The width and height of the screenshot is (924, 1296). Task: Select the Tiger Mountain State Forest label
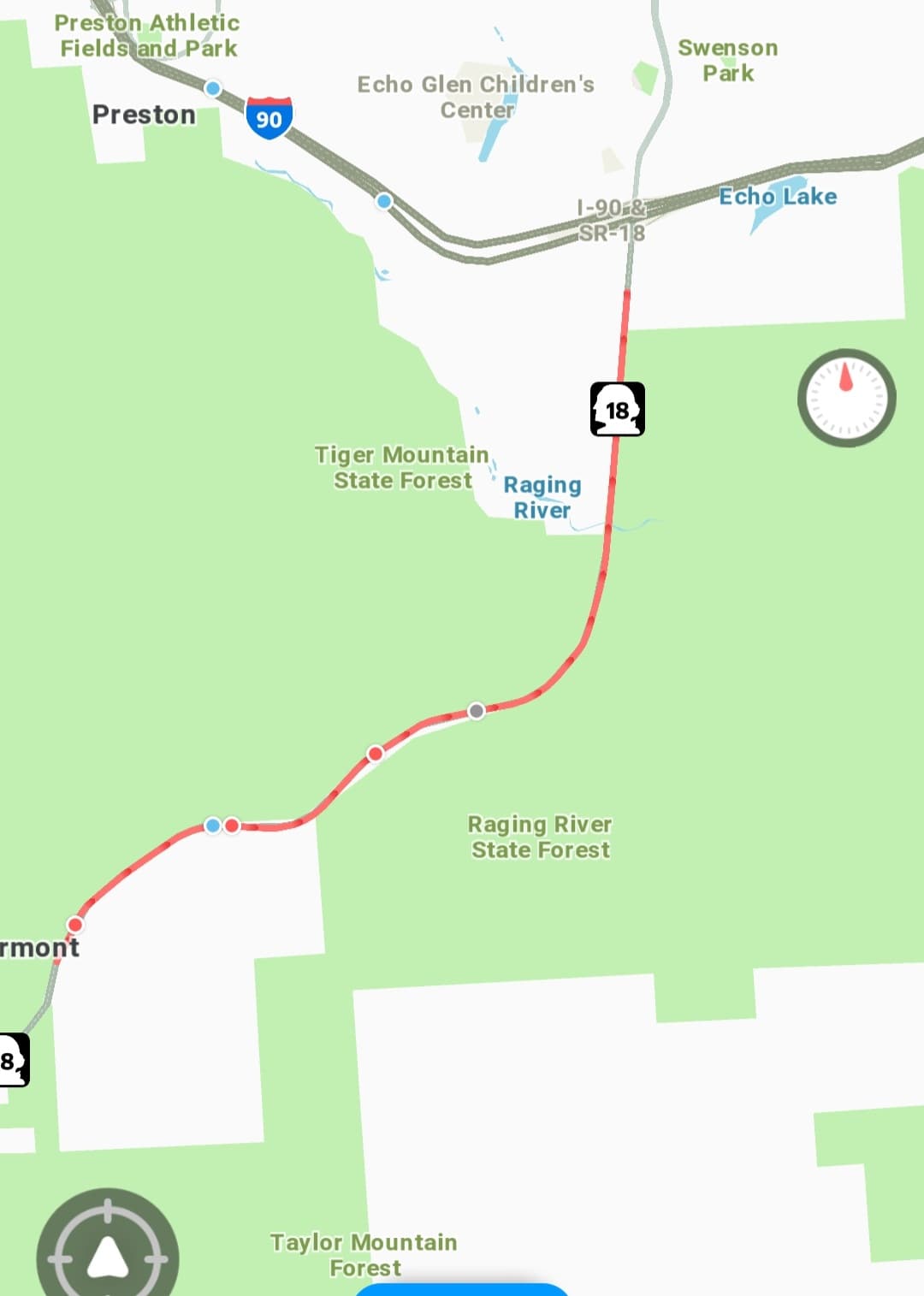tap(402, 467)
